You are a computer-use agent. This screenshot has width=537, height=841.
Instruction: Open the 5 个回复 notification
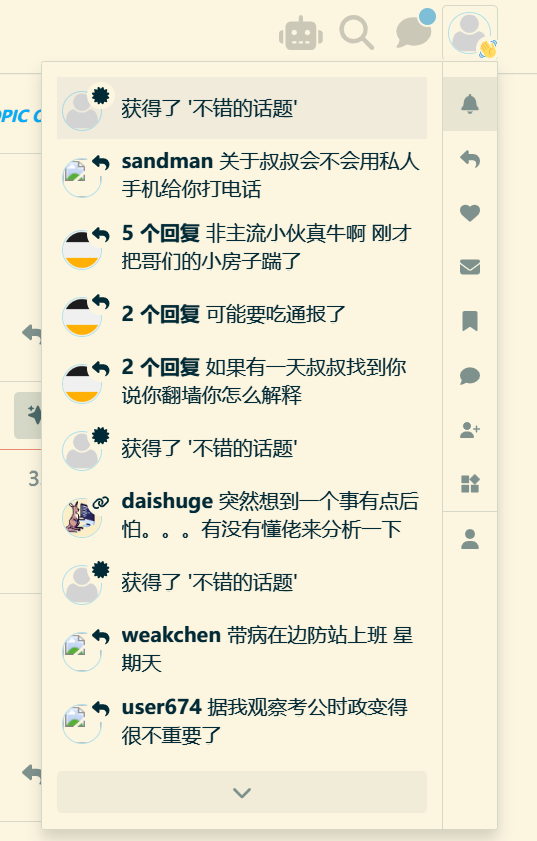tap(242, 247)
